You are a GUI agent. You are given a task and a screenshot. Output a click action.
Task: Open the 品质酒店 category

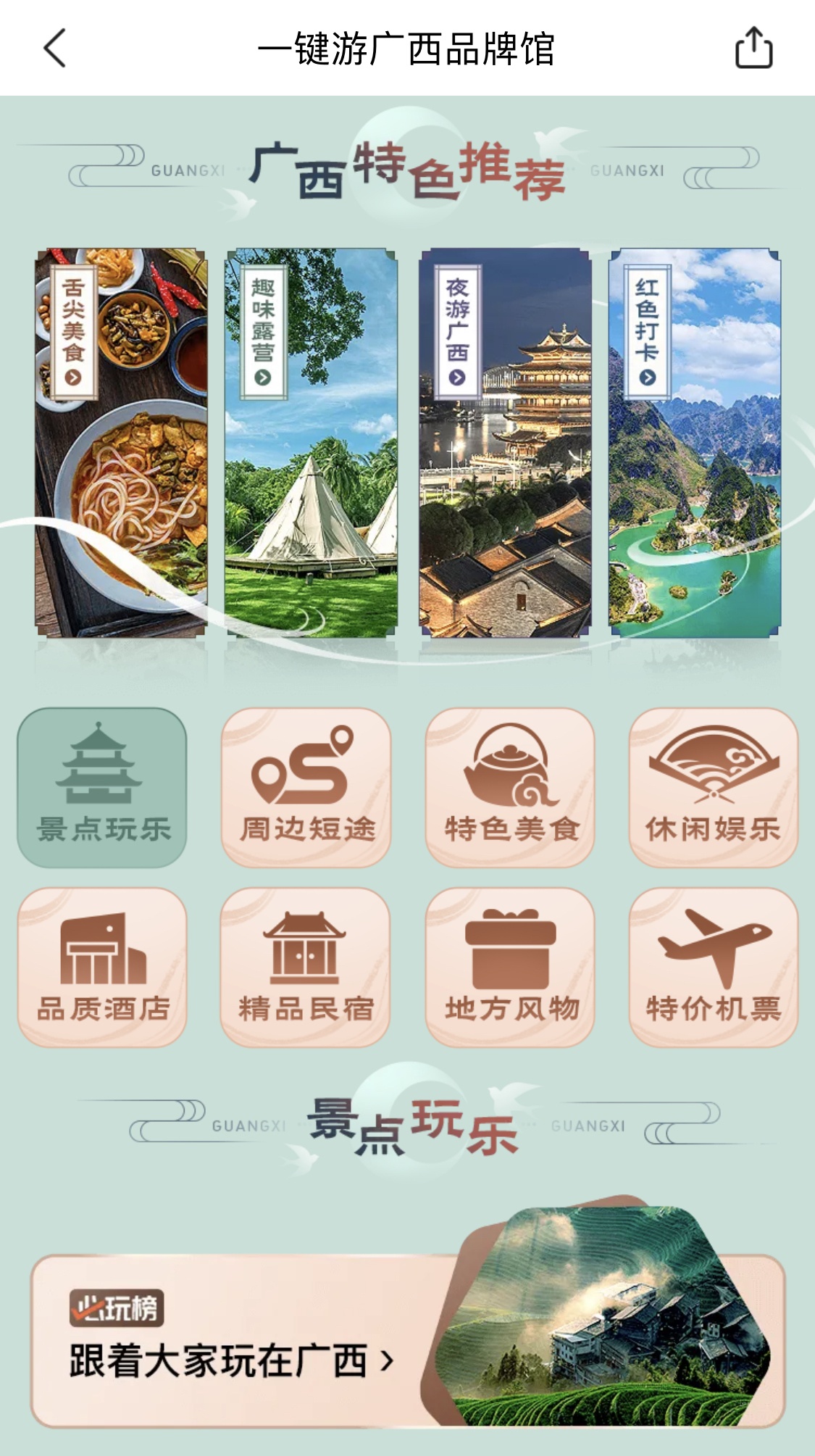pyautogui.click(x=102, y=968)
